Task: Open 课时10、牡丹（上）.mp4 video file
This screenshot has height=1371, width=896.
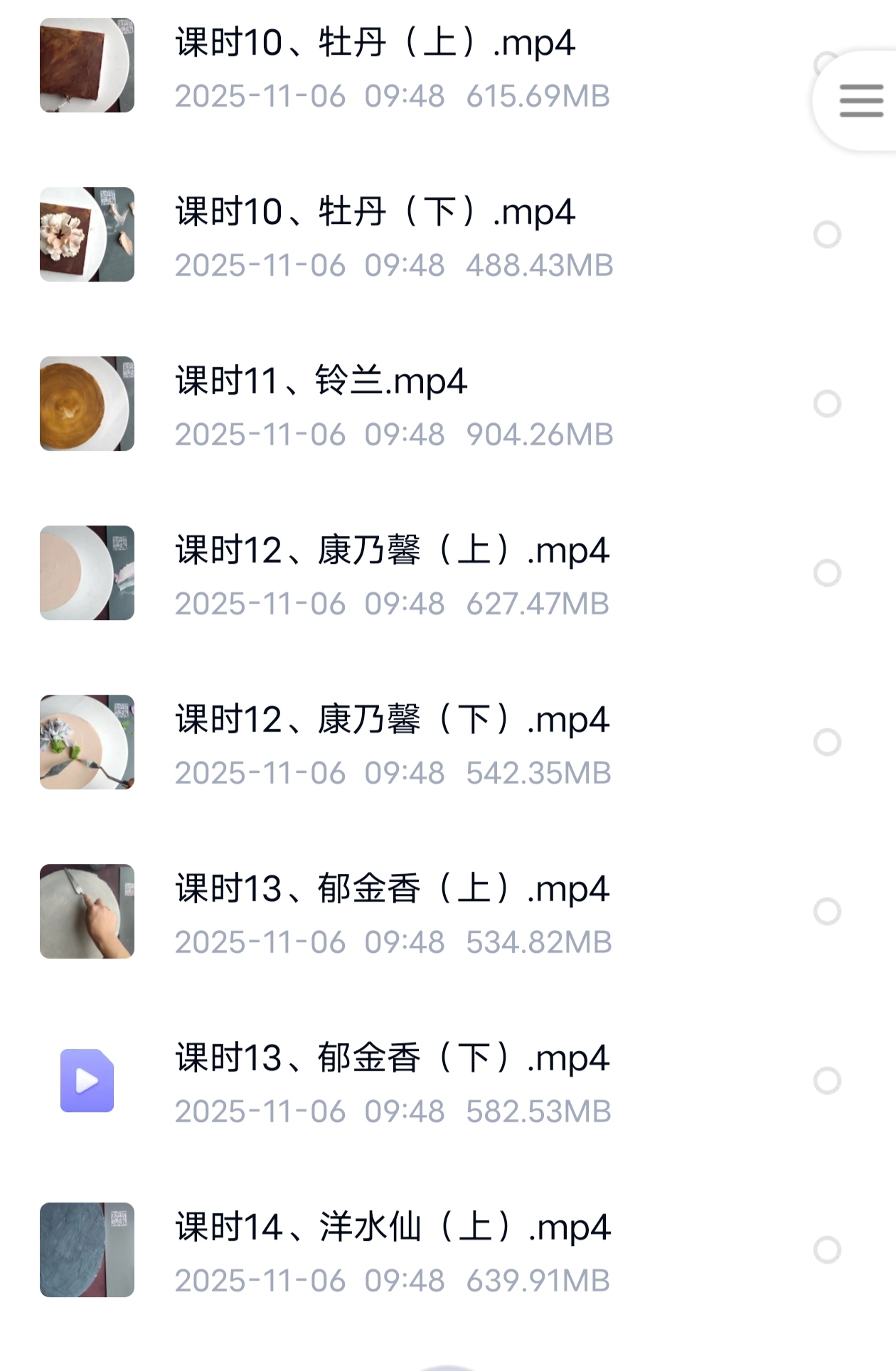Action: coord(375,43)
